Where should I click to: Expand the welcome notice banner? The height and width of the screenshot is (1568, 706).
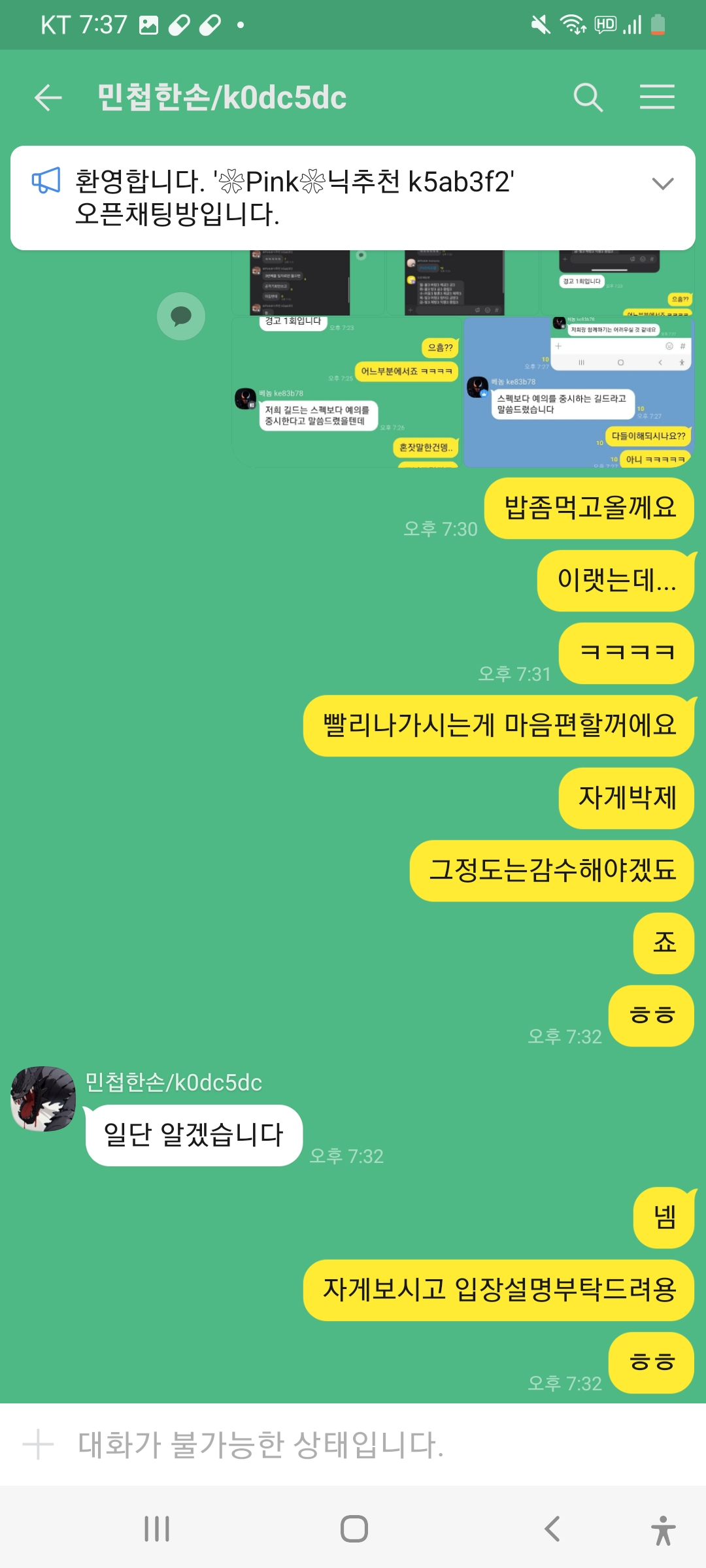point(663,184)
